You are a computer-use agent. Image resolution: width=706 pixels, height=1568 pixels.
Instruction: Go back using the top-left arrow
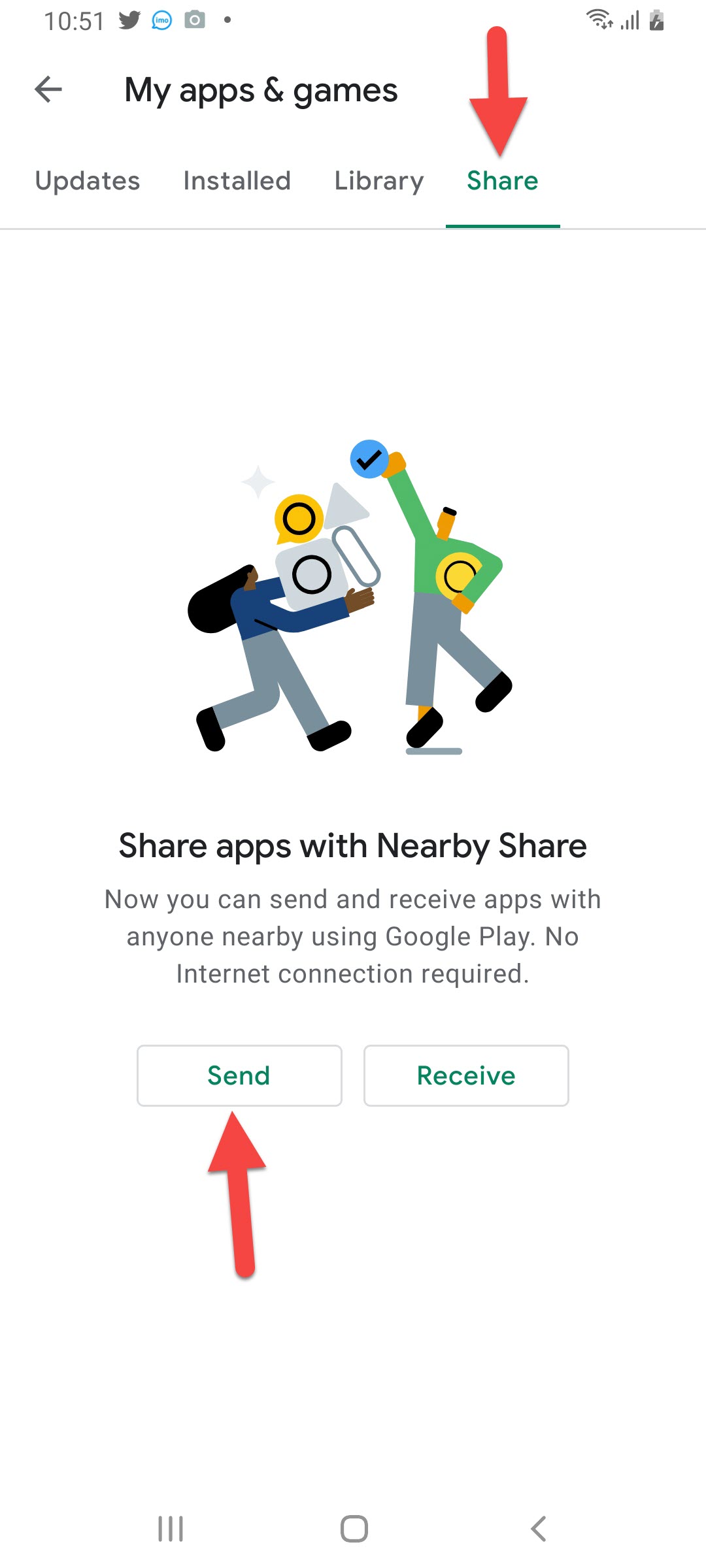tap(48, 90)
